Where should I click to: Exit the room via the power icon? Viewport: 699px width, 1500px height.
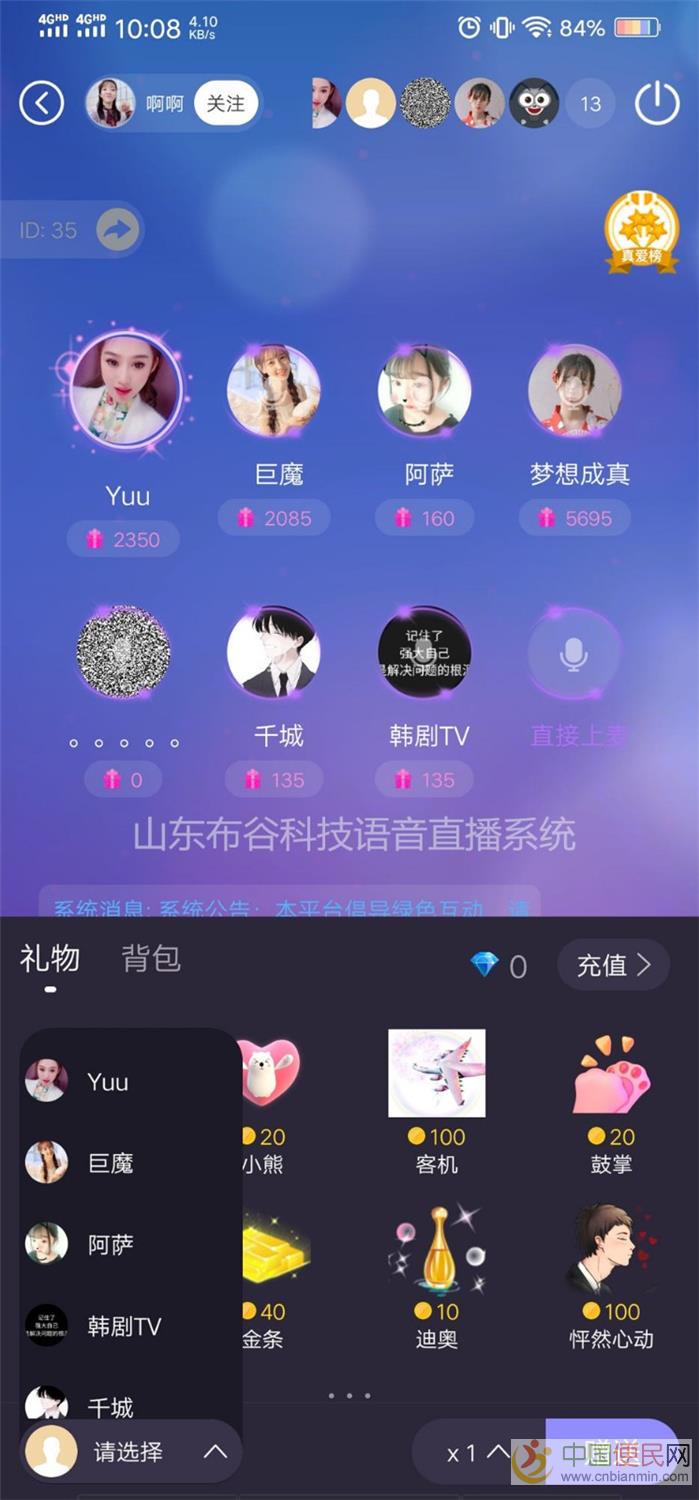point(657,104)
